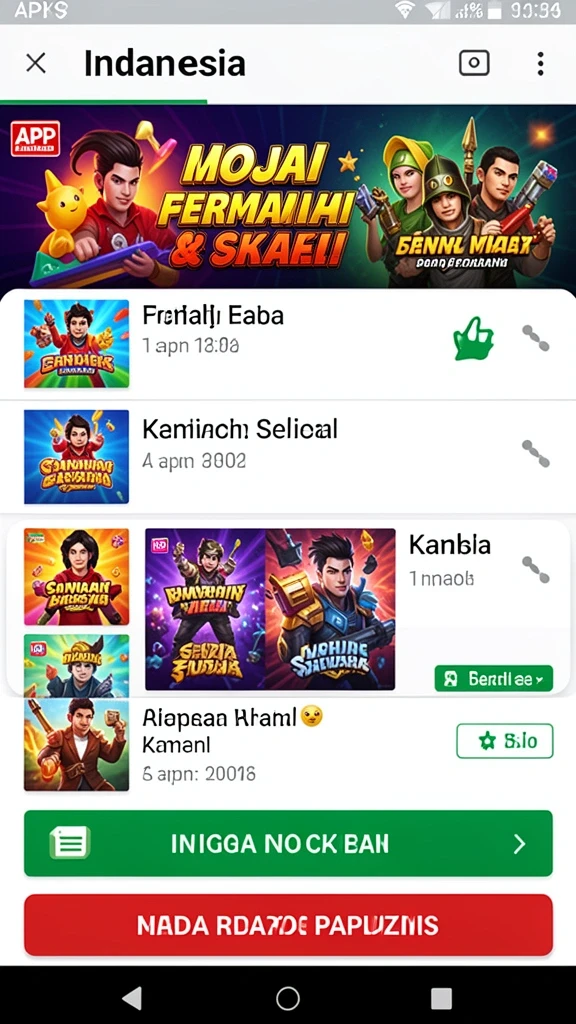The width and height of the screenshot is (576, 1024).
Task: Tap the square icon next to the overflow menu
Action: [475, 63]
